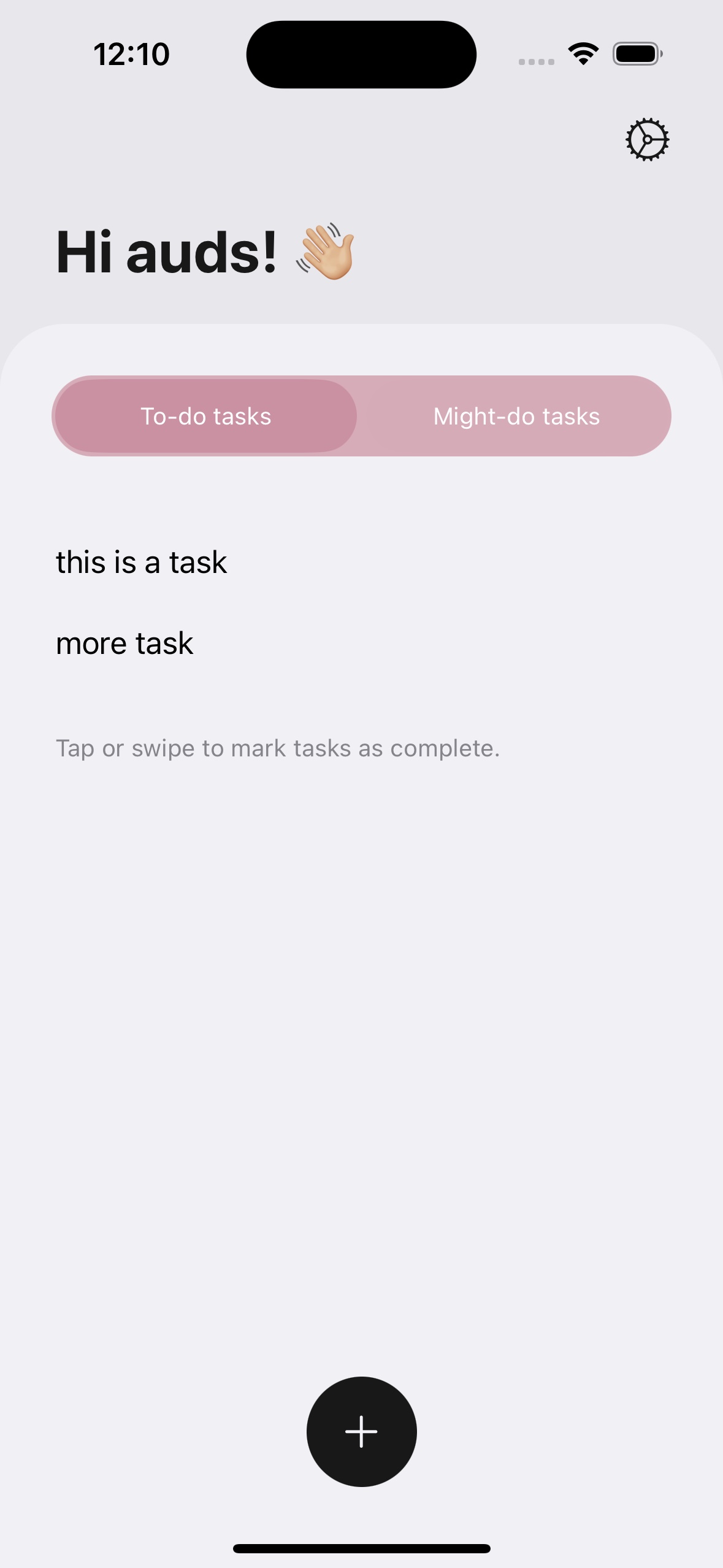Add a new task with plus button
Image resolution: width=723 pixels, height=1568 pixels.
pyautogui.click(x=361, y=1431)
